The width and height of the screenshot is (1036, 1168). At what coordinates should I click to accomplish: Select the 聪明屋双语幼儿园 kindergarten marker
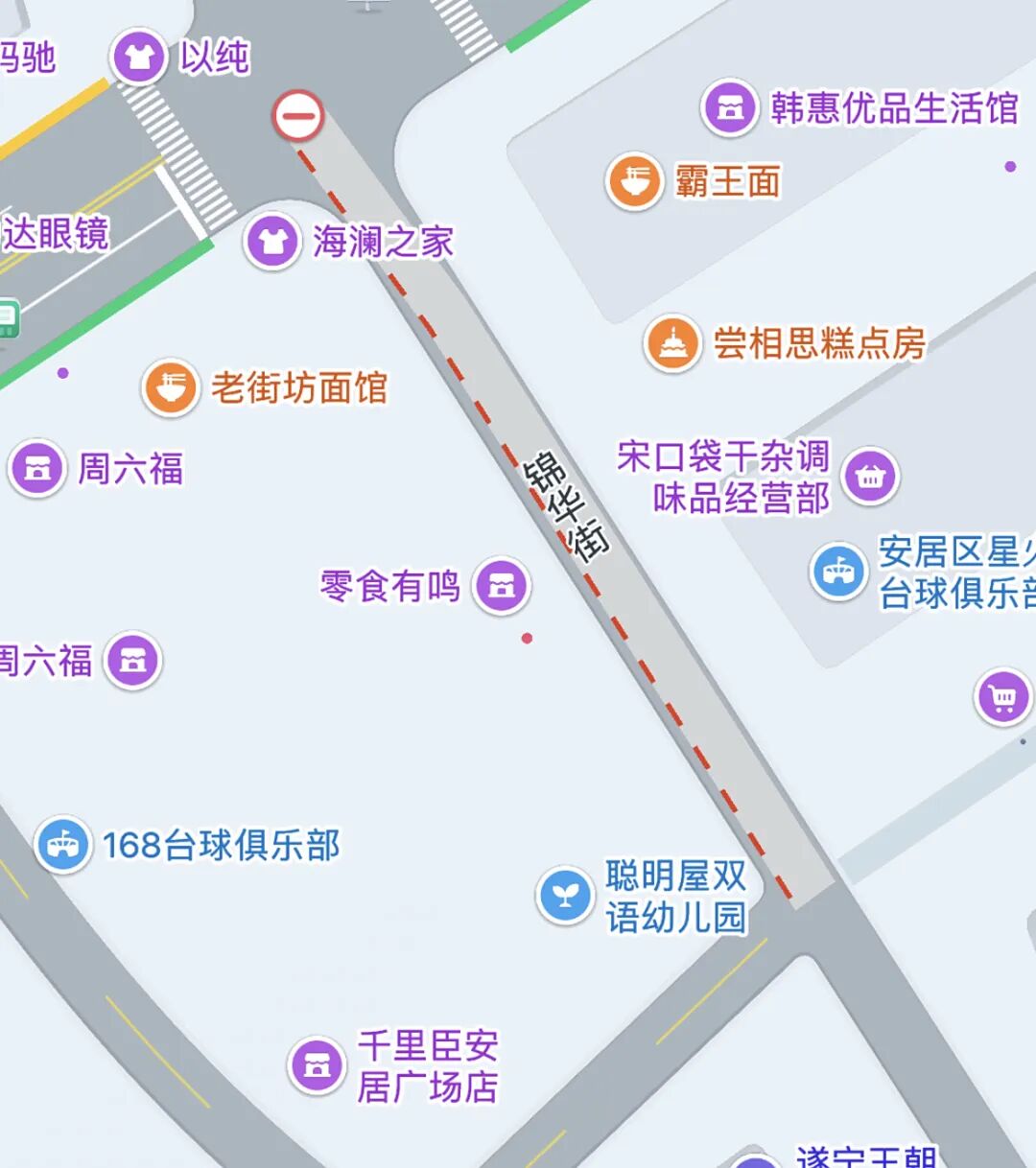[x=564, y=896]
